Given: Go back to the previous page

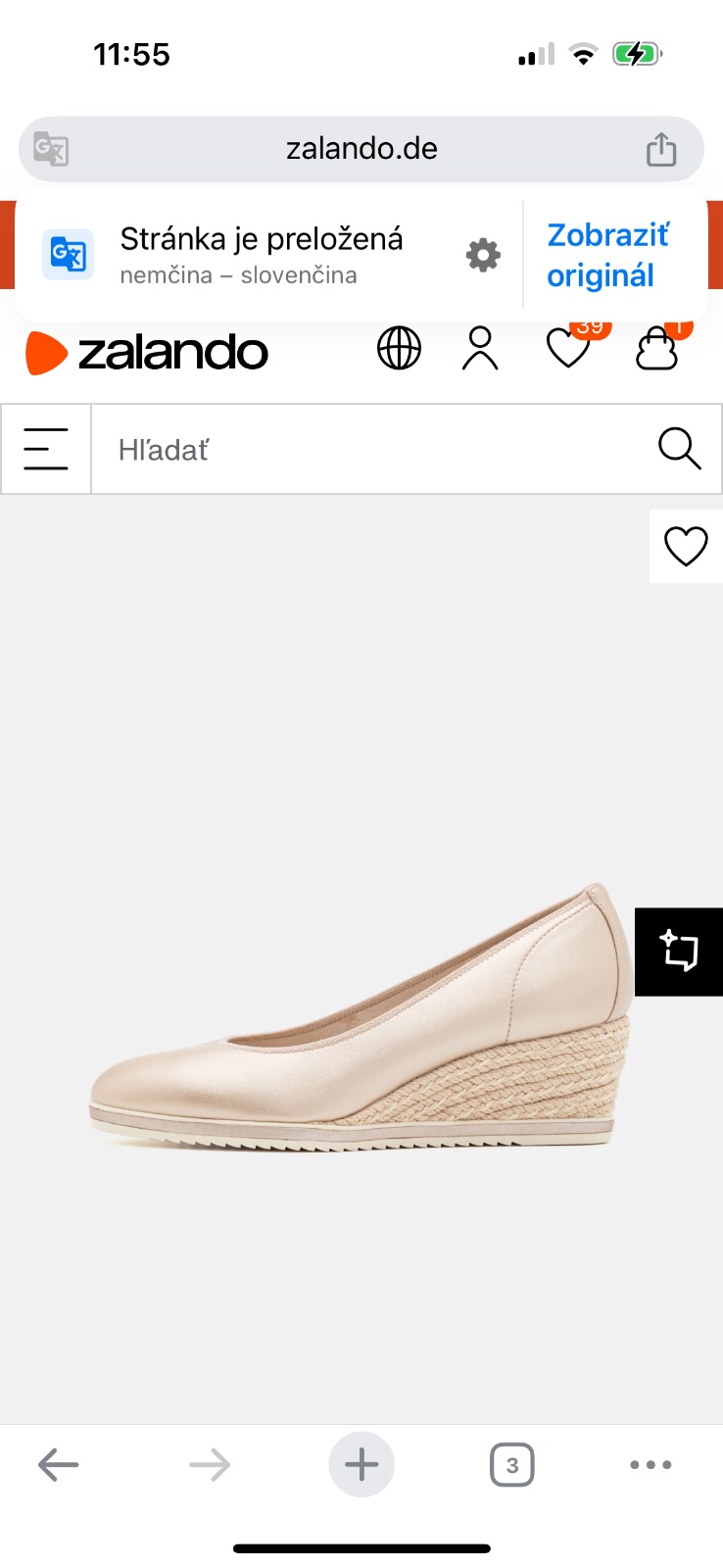Looking at the screenshot, I should (58, 1465).
